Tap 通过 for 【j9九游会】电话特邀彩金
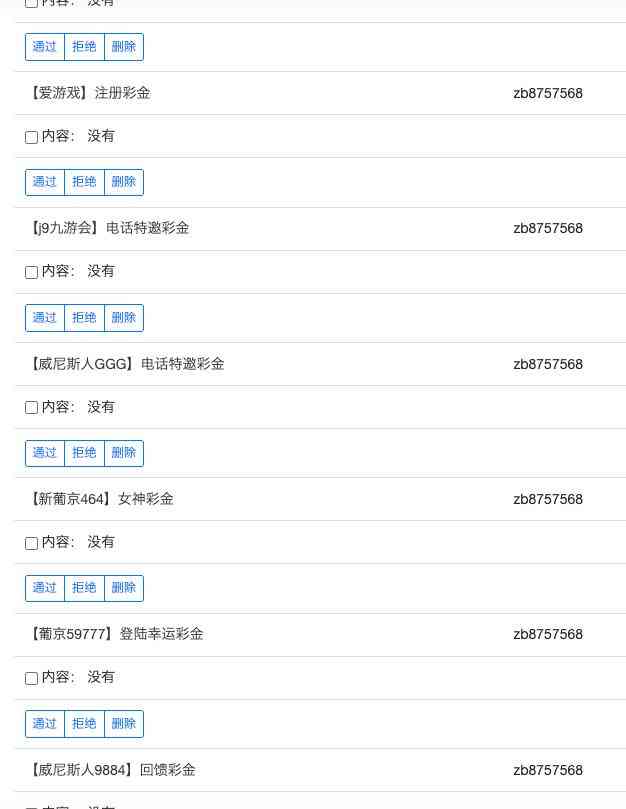 point(45,318)
